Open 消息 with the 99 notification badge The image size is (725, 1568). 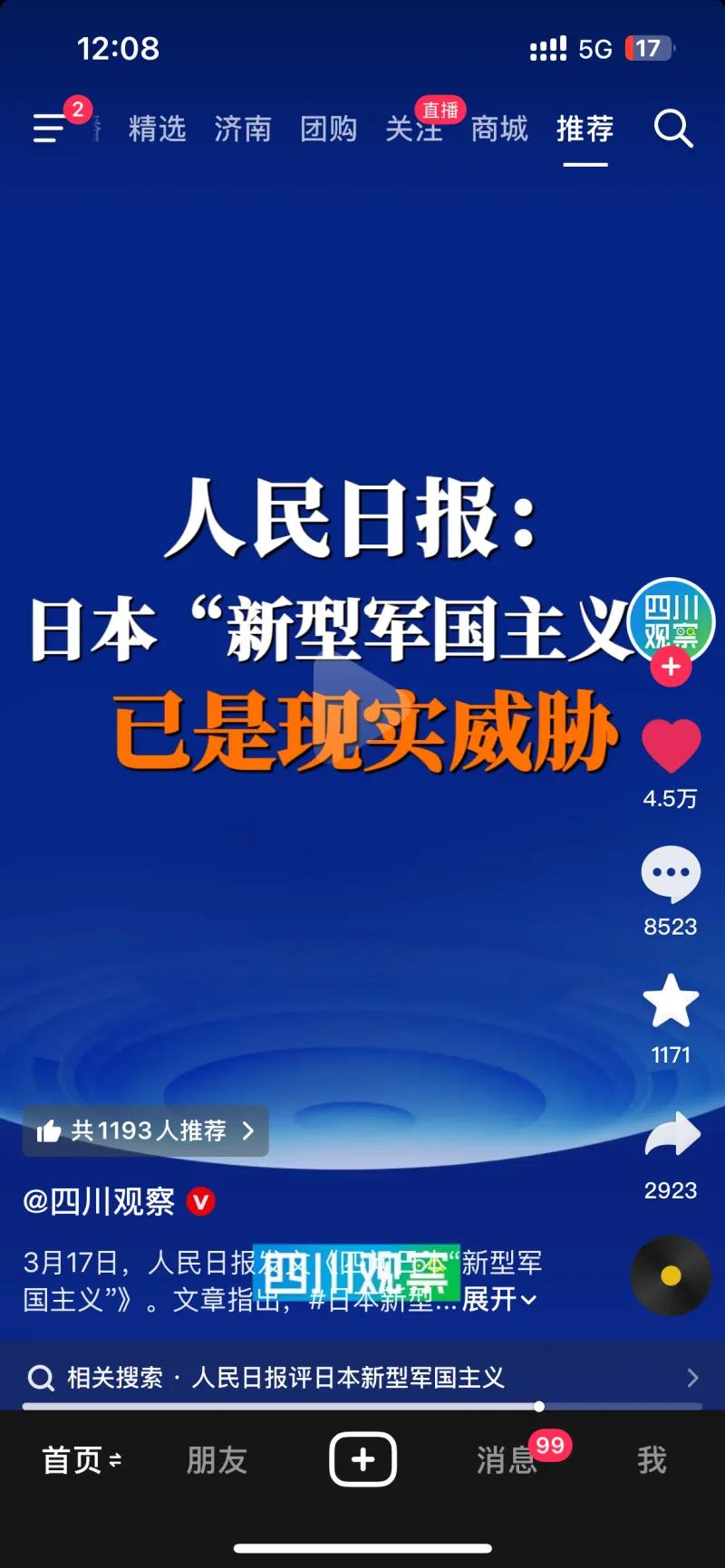click(506, 1458)
